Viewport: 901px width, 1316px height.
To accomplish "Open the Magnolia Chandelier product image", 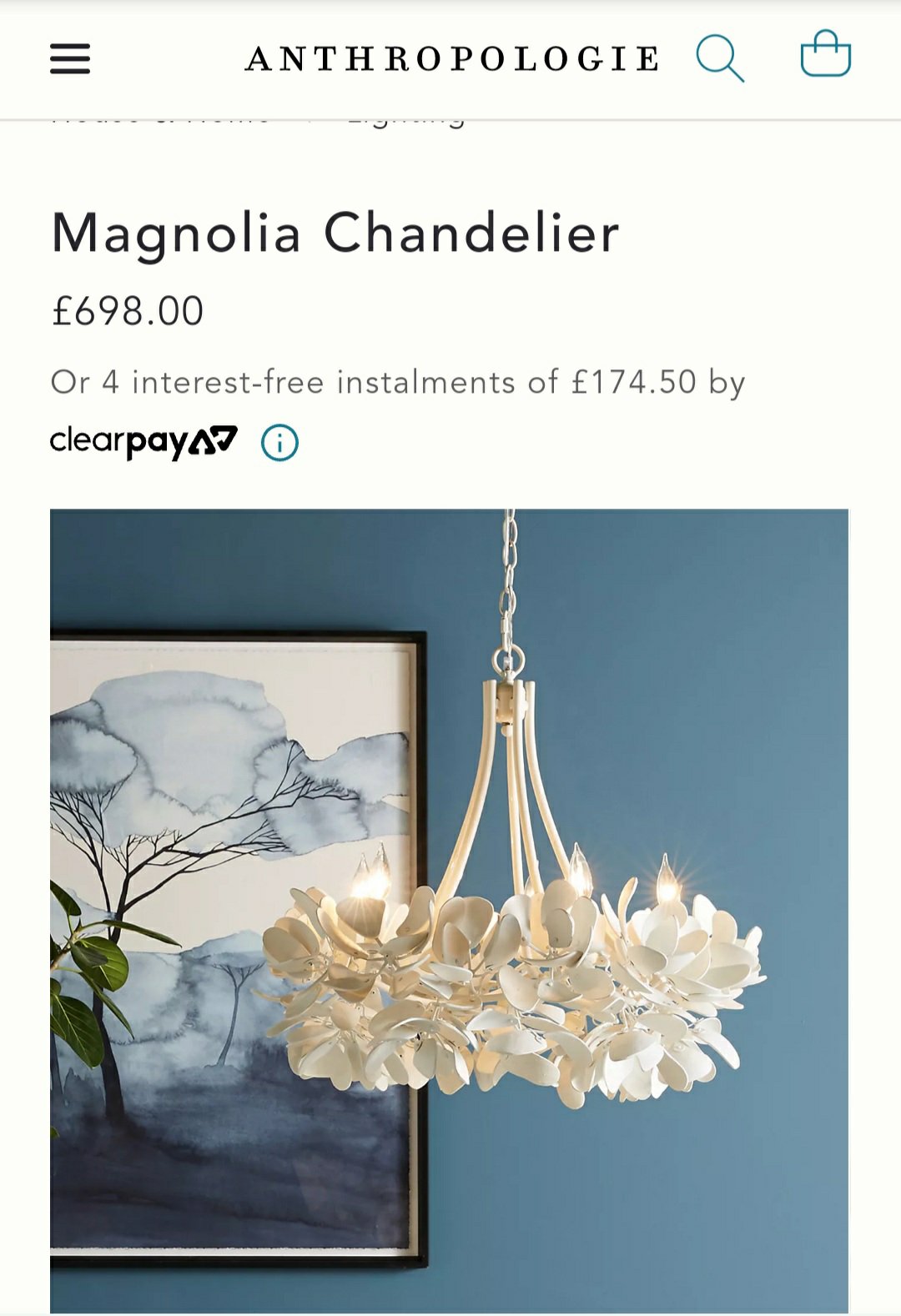I will pyautogui.click(x=449, y=909).
